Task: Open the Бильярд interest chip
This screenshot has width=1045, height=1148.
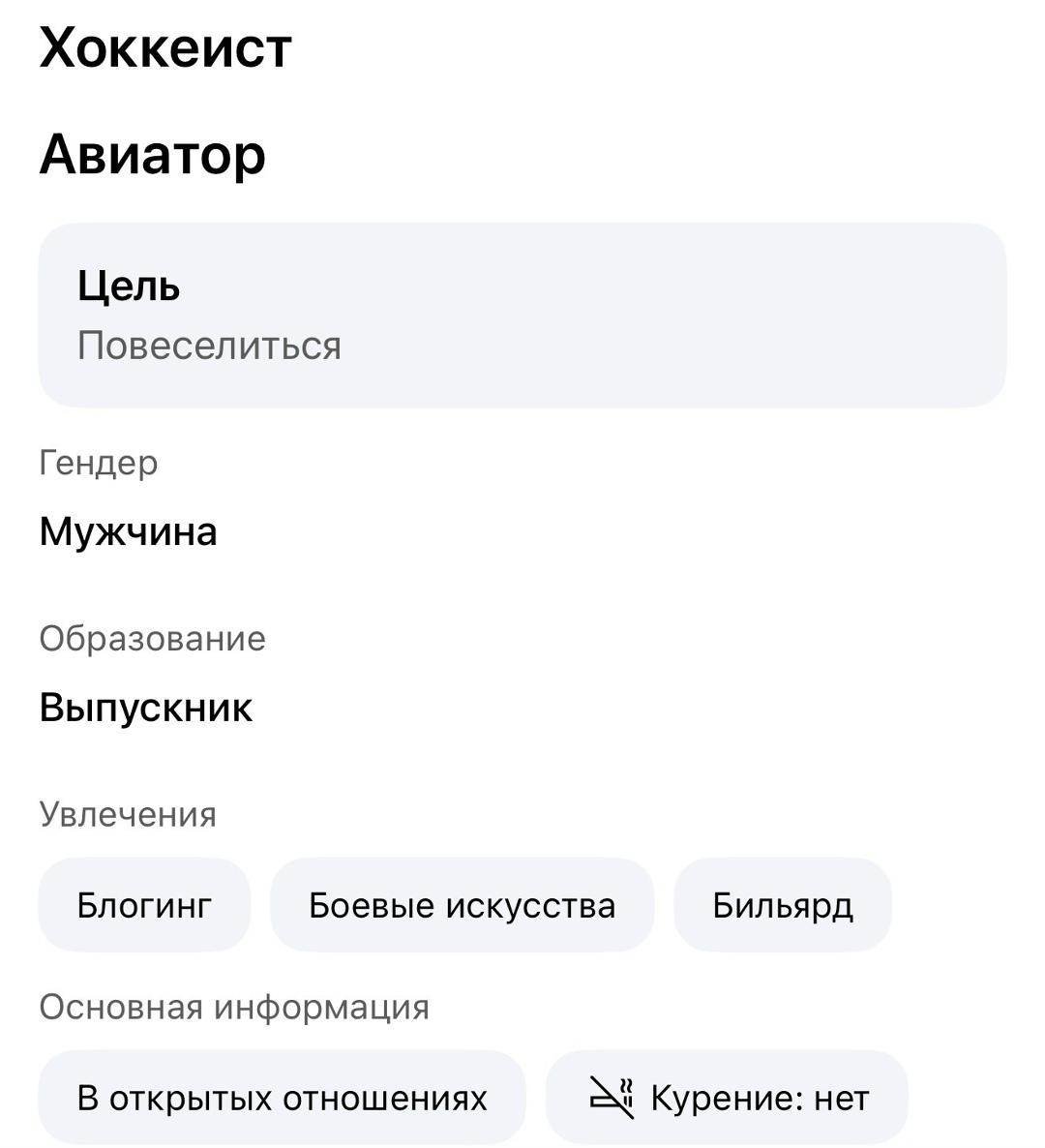Action: (782, 905)
